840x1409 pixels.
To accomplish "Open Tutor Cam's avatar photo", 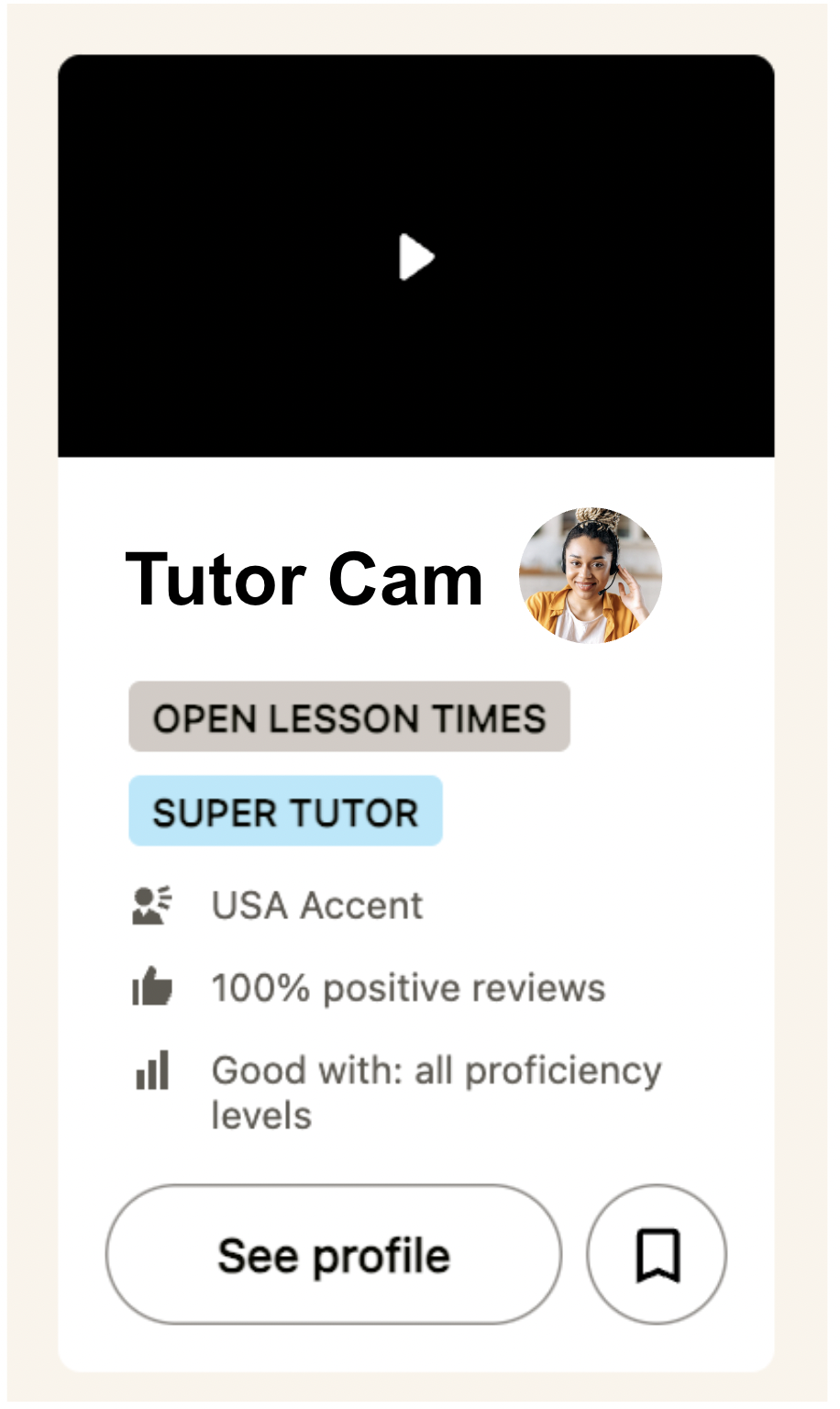I will [x=590, y=575].
